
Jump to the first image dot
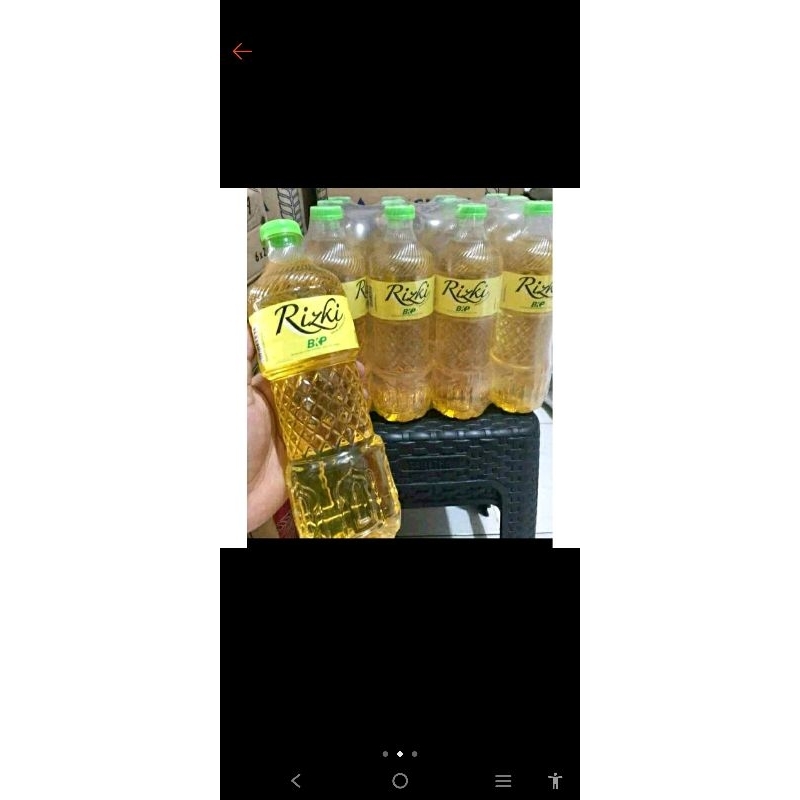[385, 754]
